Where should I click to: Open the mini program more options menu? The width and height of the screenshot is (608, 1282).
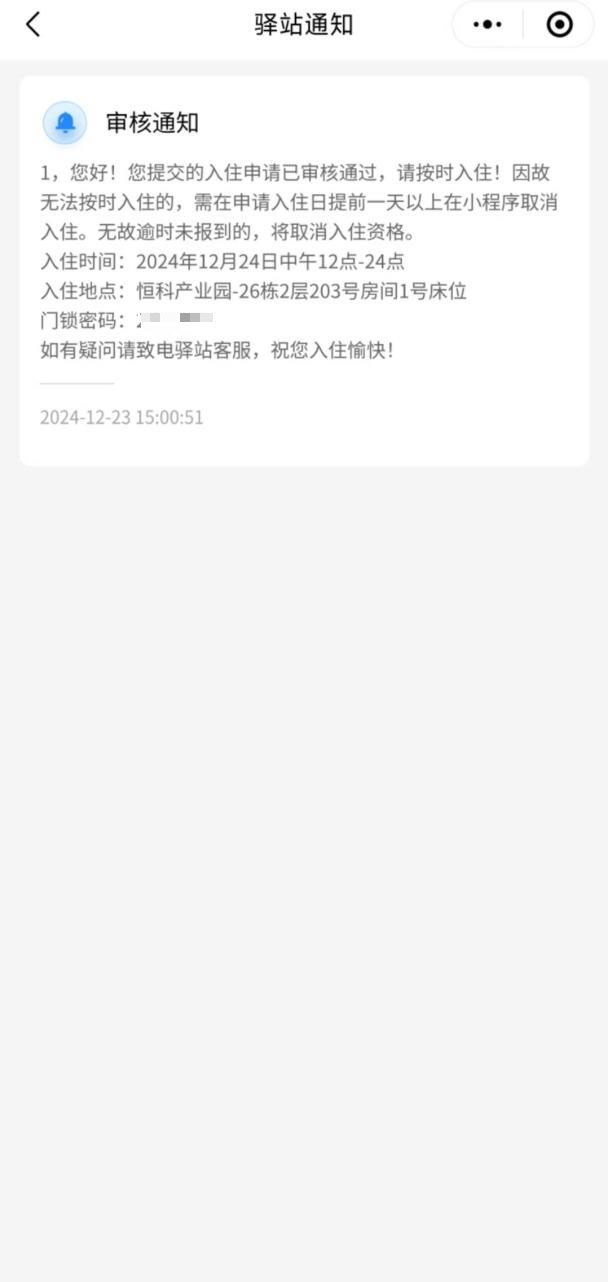click(487, 25)
